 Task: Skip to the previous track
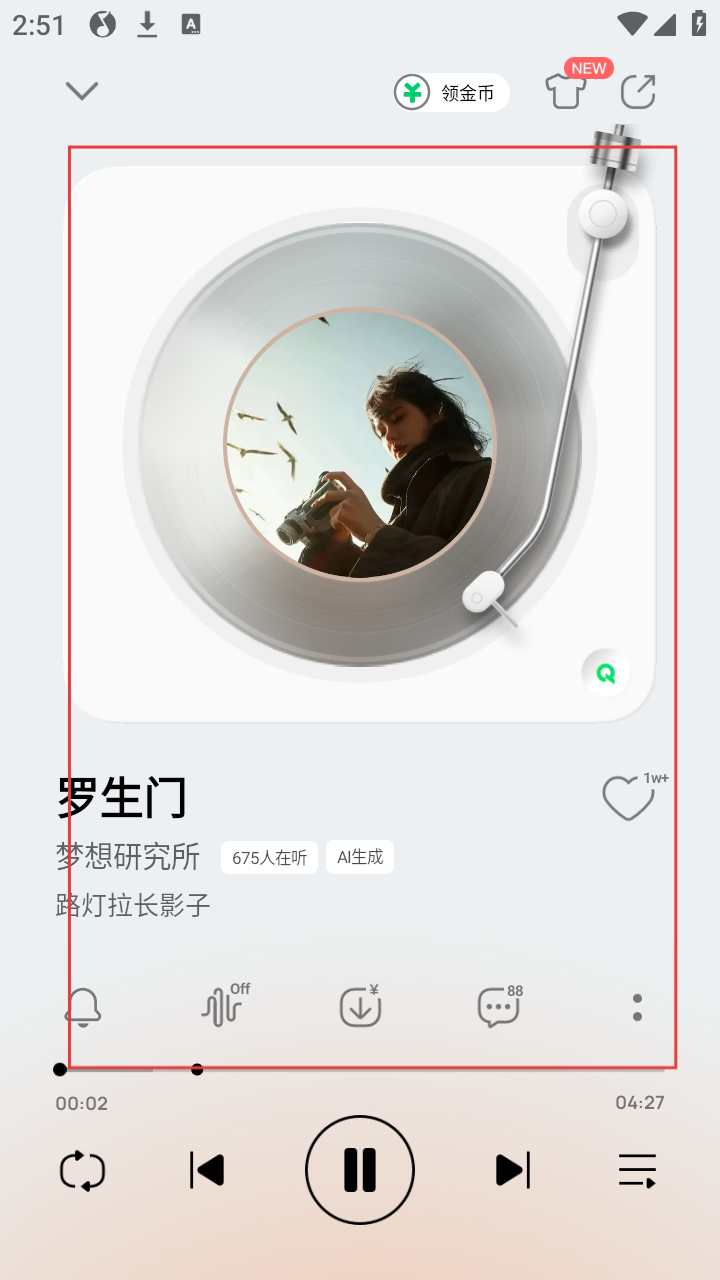207,1170
